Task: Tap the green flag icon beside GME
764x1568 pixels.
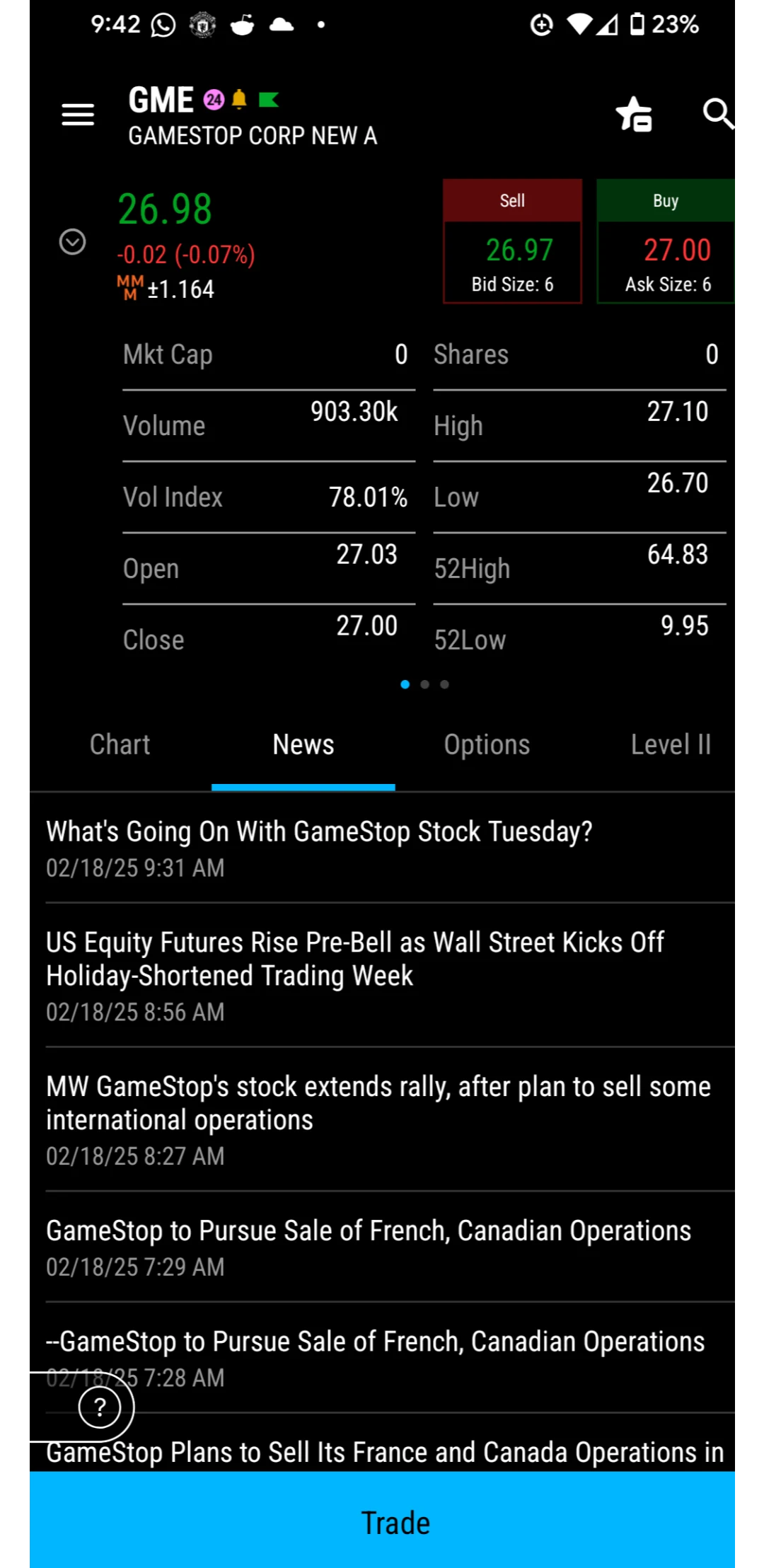Action: (268, 100)
